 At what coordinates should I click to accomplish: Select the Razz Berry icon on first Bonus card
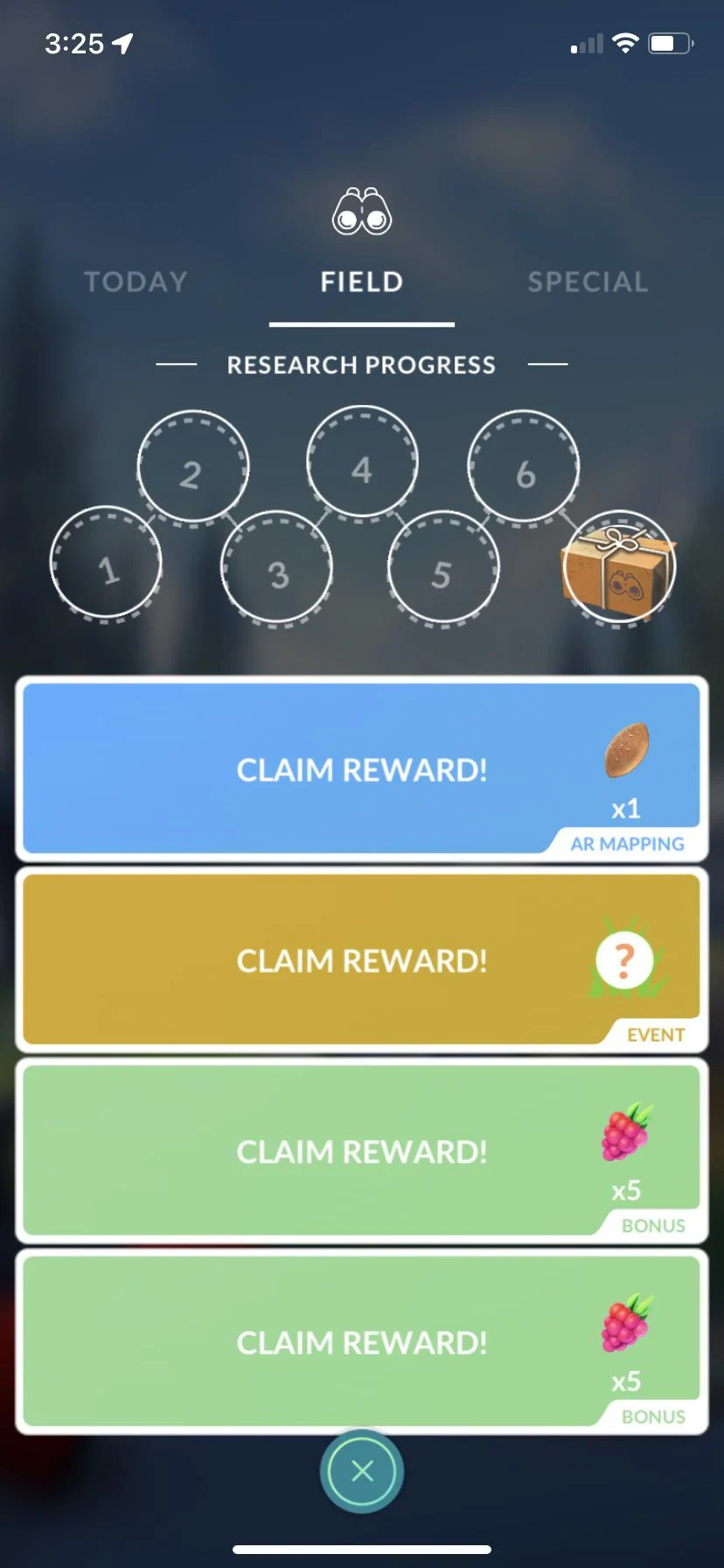click(x=626, y=1130)
